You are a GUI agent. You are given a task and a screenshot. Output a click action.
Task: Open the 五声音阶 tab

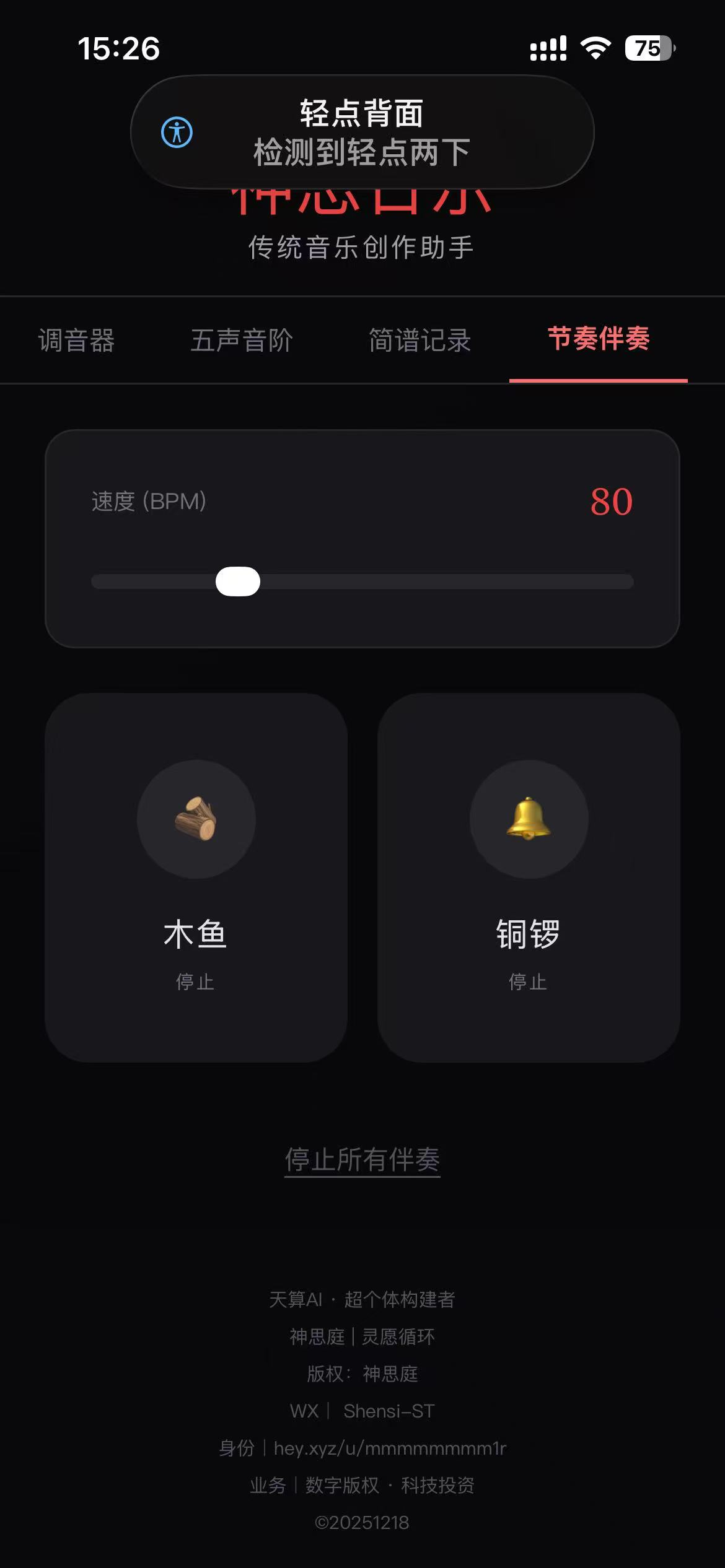pyautogui.click(x=242, y=341)
